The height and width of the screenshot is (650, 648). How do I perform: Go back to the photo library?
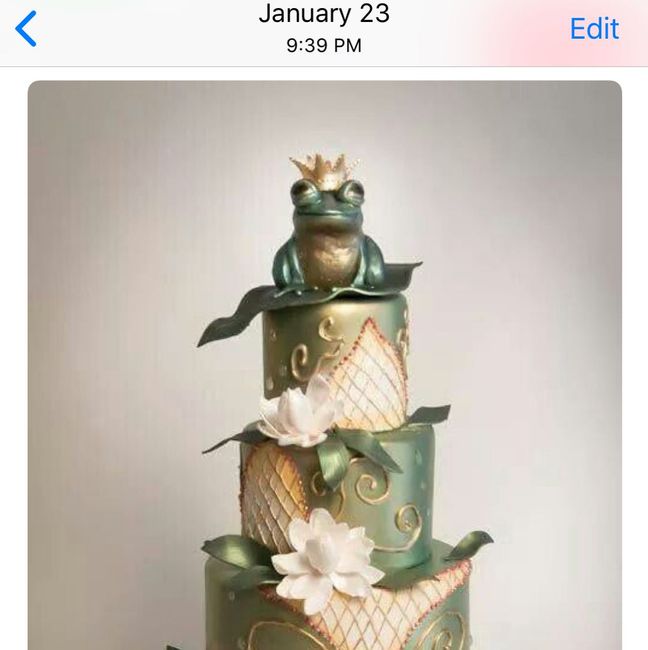26,29
